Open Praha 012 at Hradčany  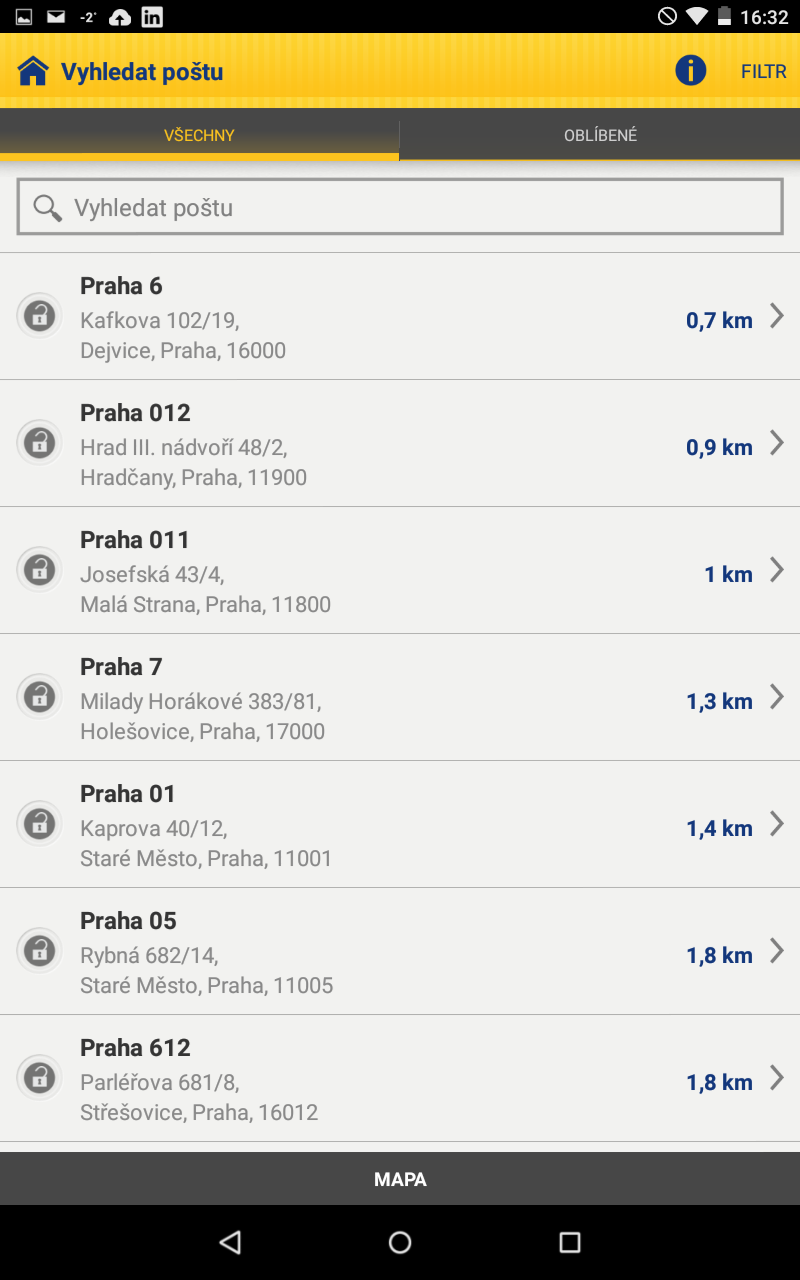[400, 444]
